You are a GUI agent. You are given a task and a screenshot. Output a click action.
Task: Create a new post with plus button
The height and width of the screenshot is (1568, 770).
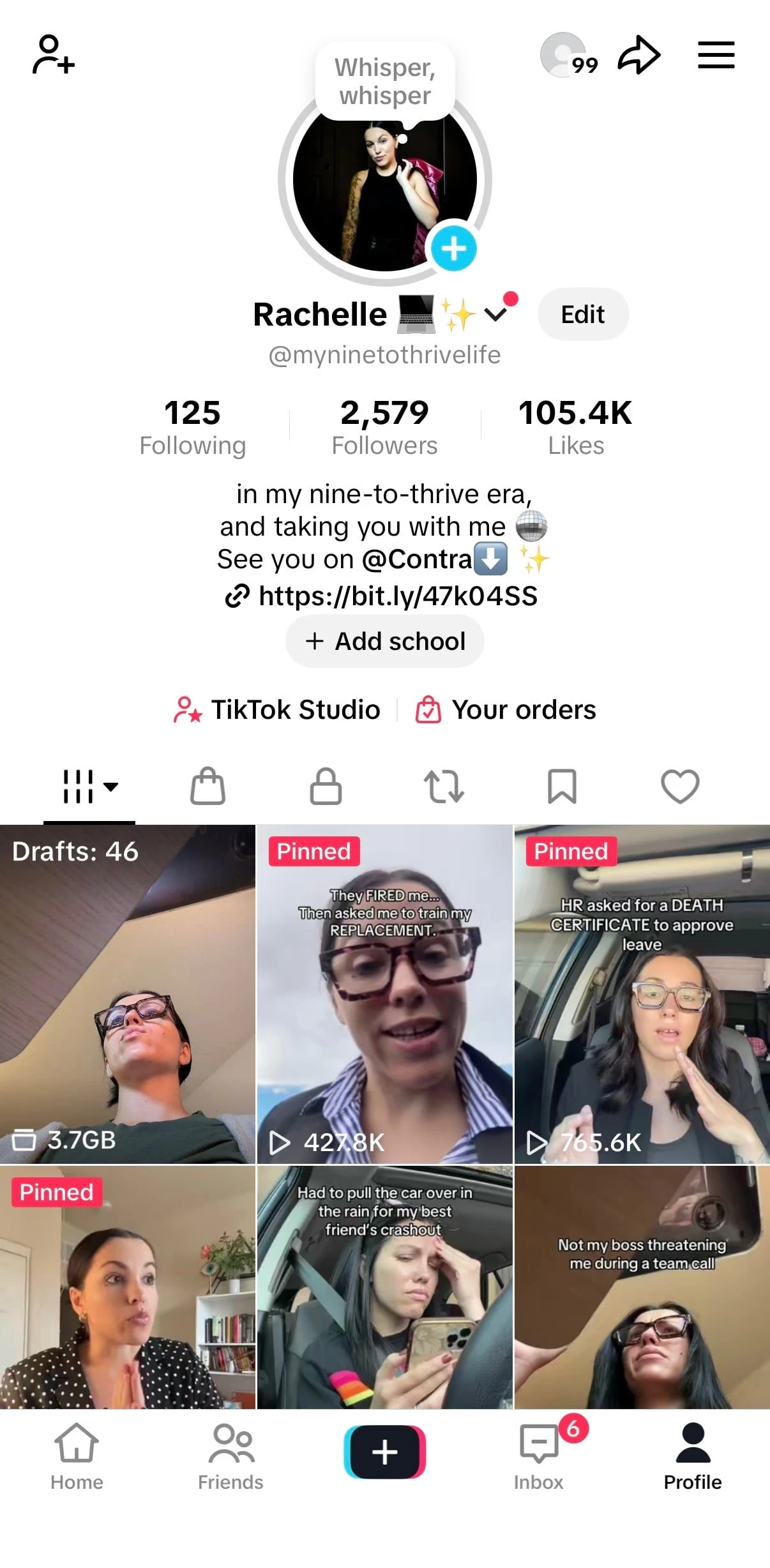click(384, 1452)
